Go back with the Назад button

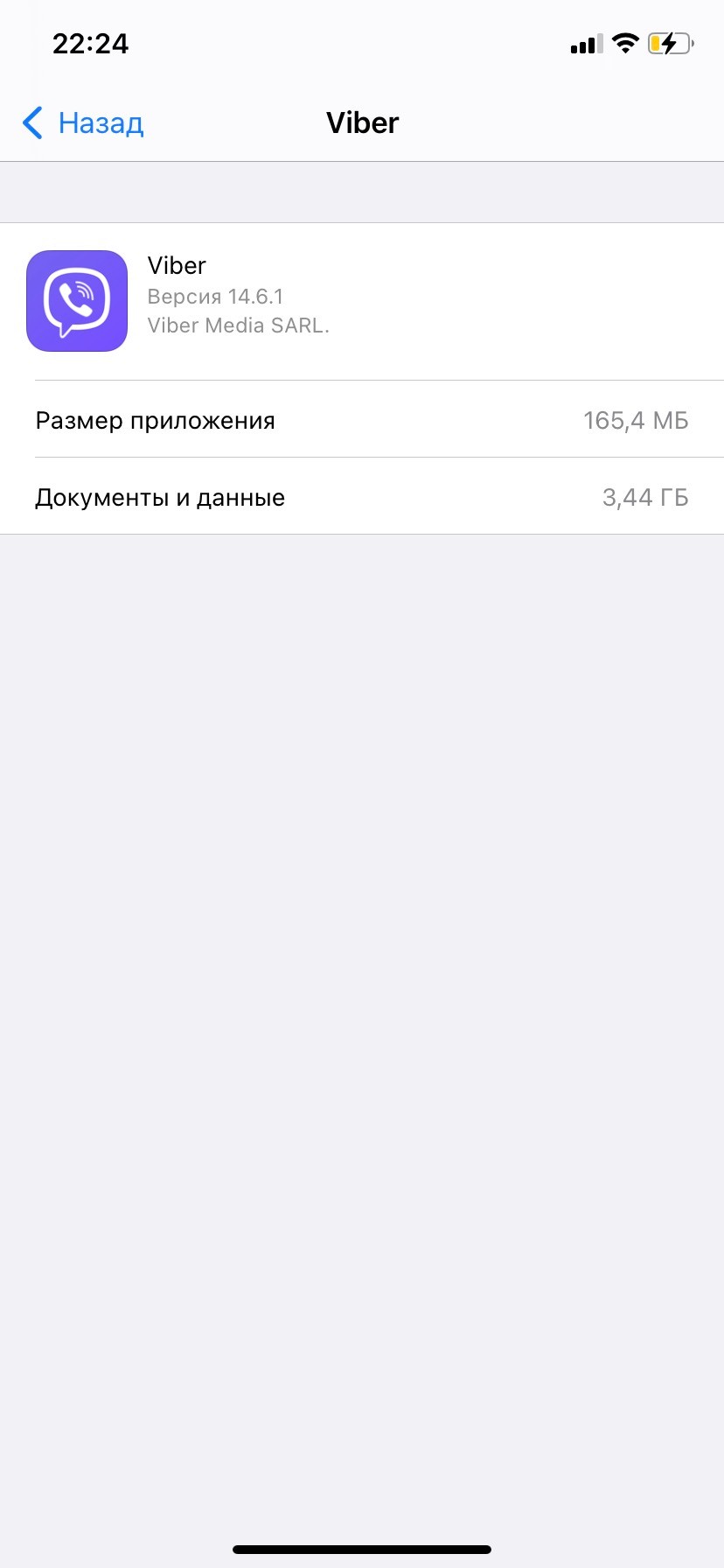pos(84,123)
